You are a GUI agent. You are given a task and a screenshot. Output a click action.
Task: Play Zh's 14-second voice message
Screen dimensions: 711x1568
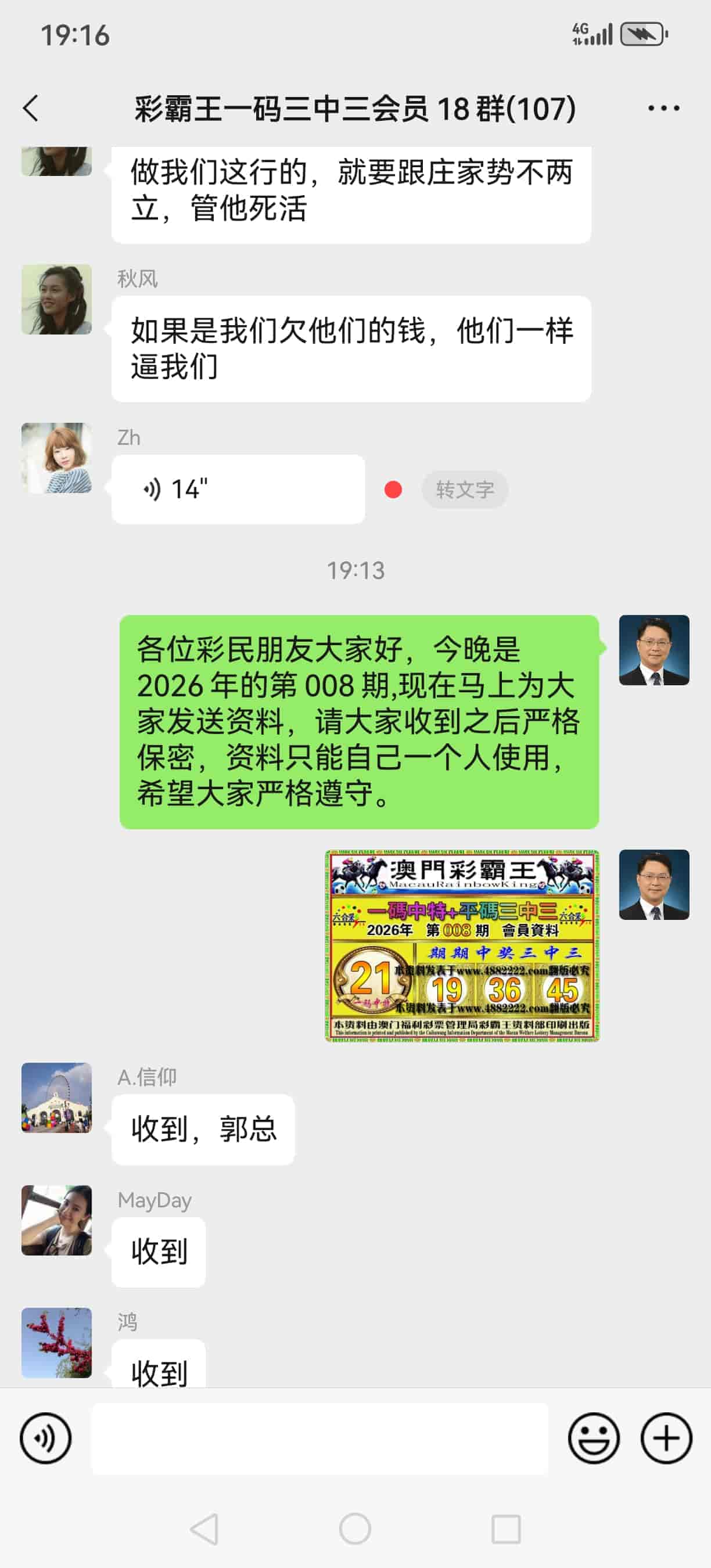click(238, 489)
